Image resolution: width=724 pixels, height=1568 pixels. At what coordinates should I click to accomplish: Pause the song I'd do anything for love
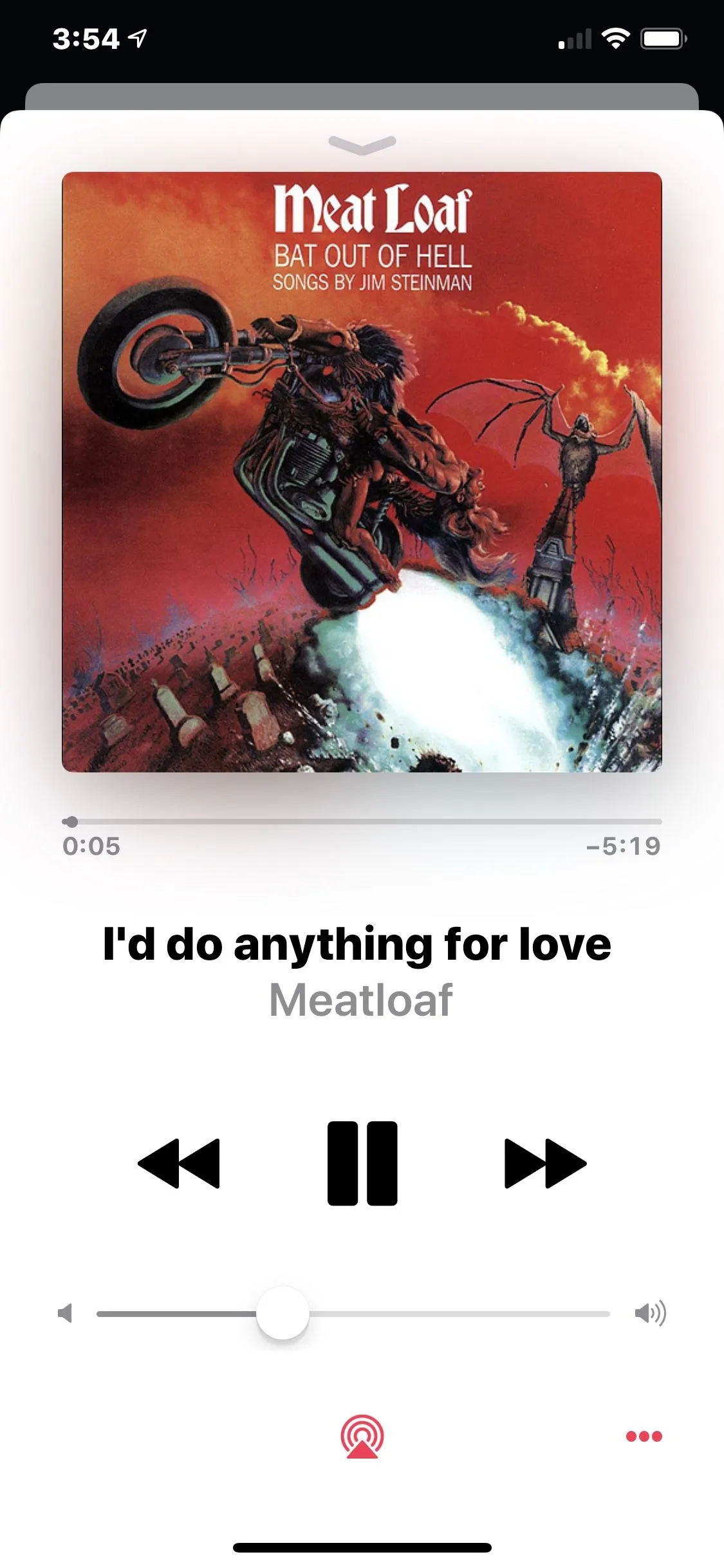362,1162
